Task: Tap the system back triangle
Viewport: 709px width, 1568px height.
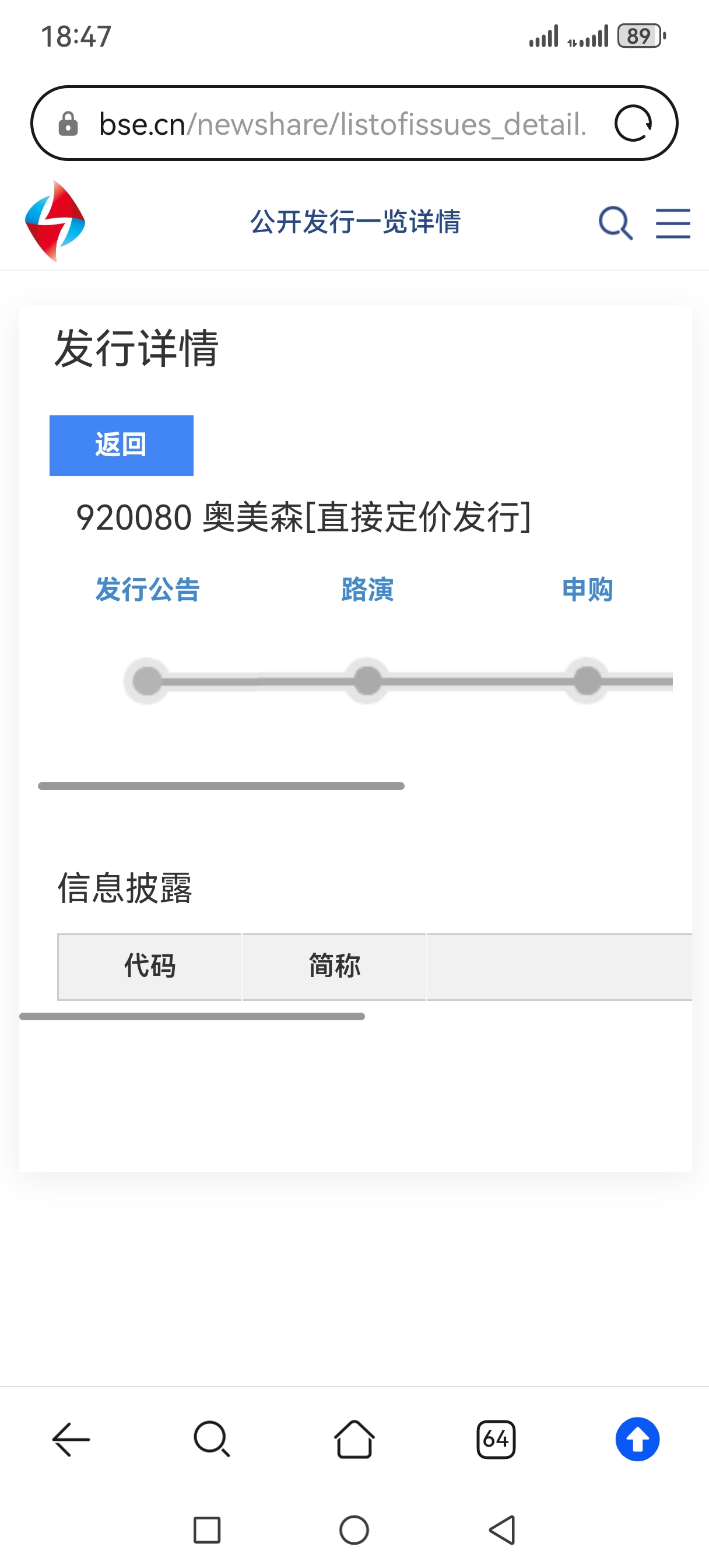Action: tap(503, 1529)
